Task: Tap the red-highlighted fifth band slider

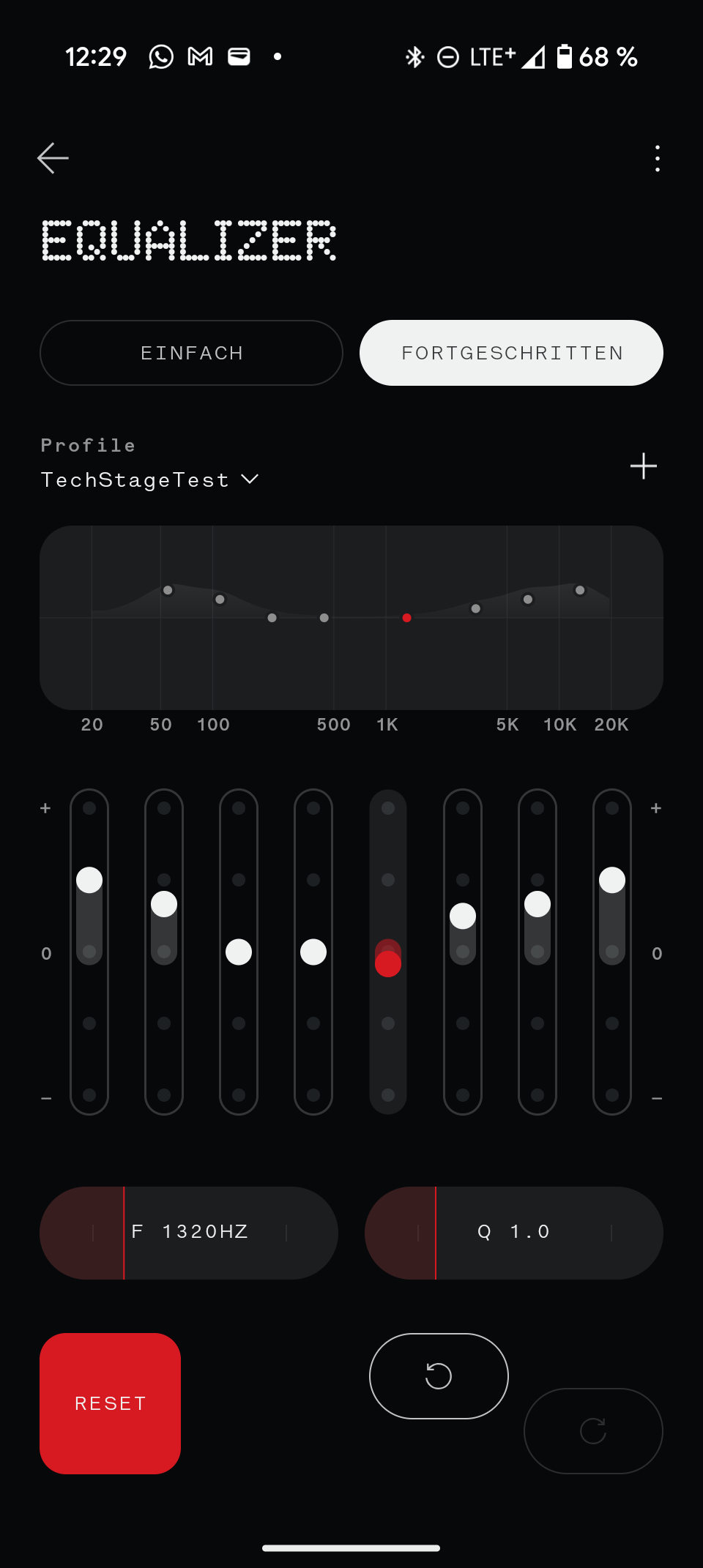Action: click(388, 963)
